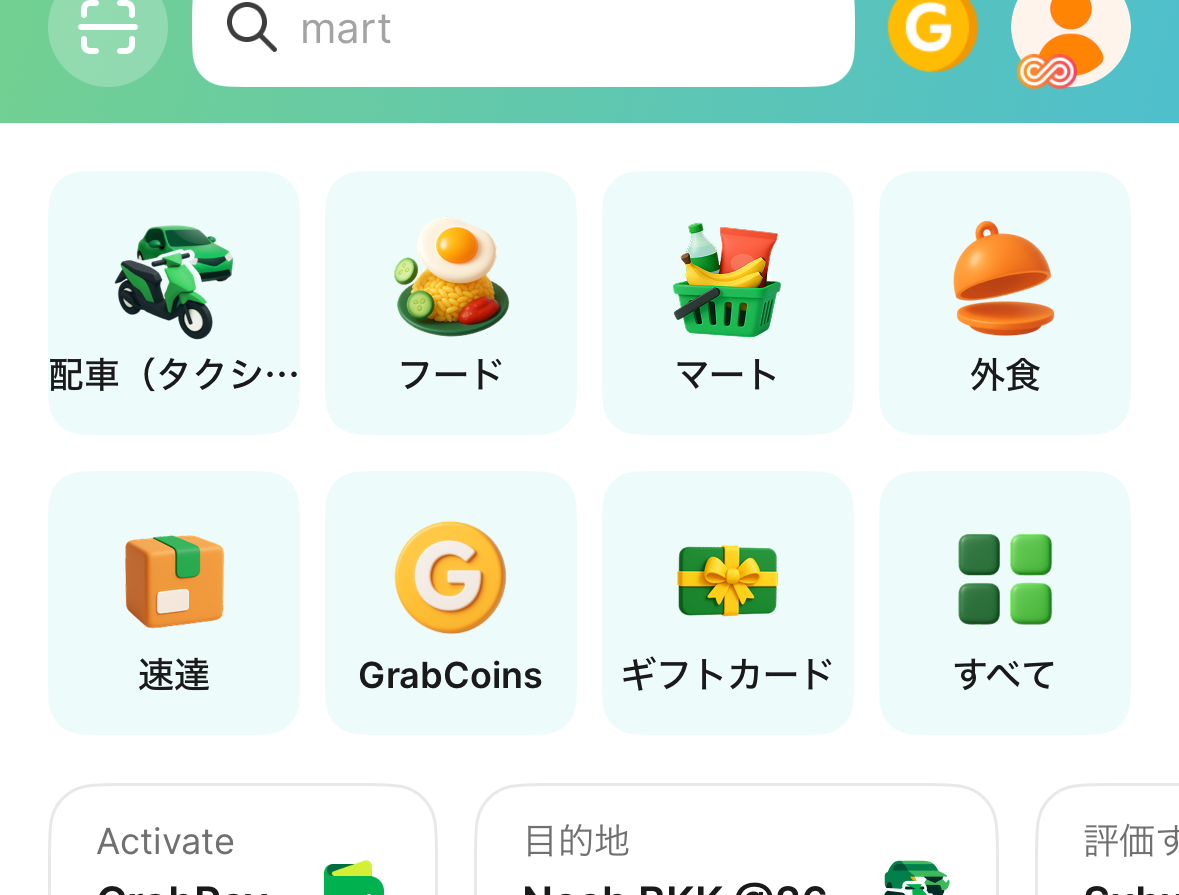Image resolution: width=1179 pixels, height=895 pixels.
Task: Open the GrabCoins tile in the services grid
Action: click(x=451, y=602)
